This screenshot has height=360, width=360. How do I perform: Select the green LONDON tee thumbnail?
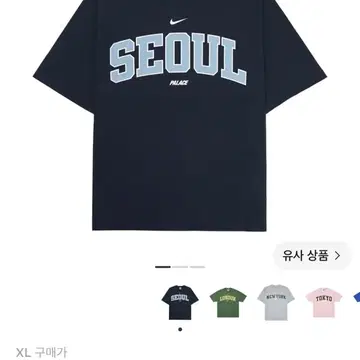(x=228, y=302)
